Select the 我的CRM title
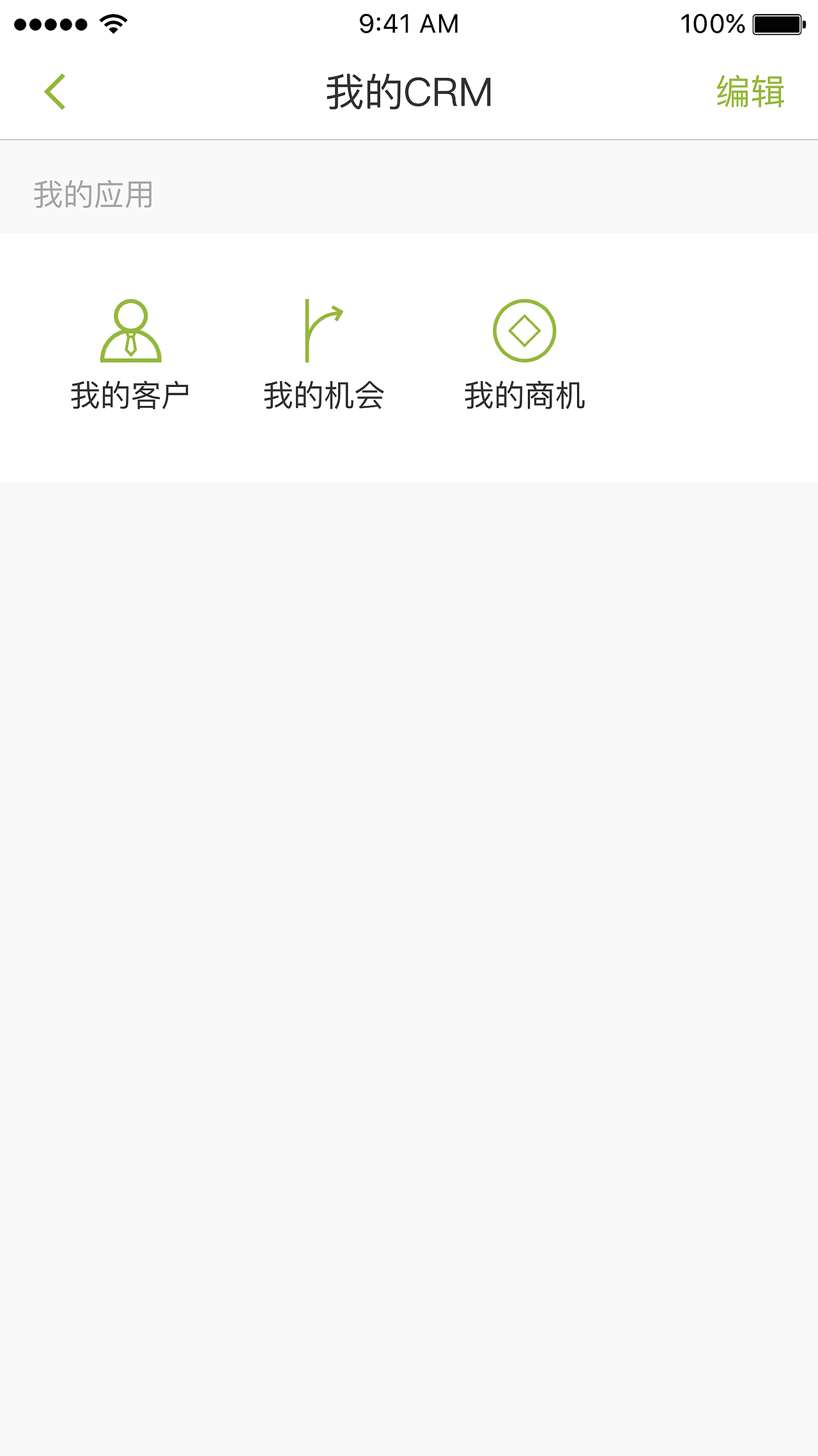The width and height of the screenshot is (818, 1456). point(408,91)
